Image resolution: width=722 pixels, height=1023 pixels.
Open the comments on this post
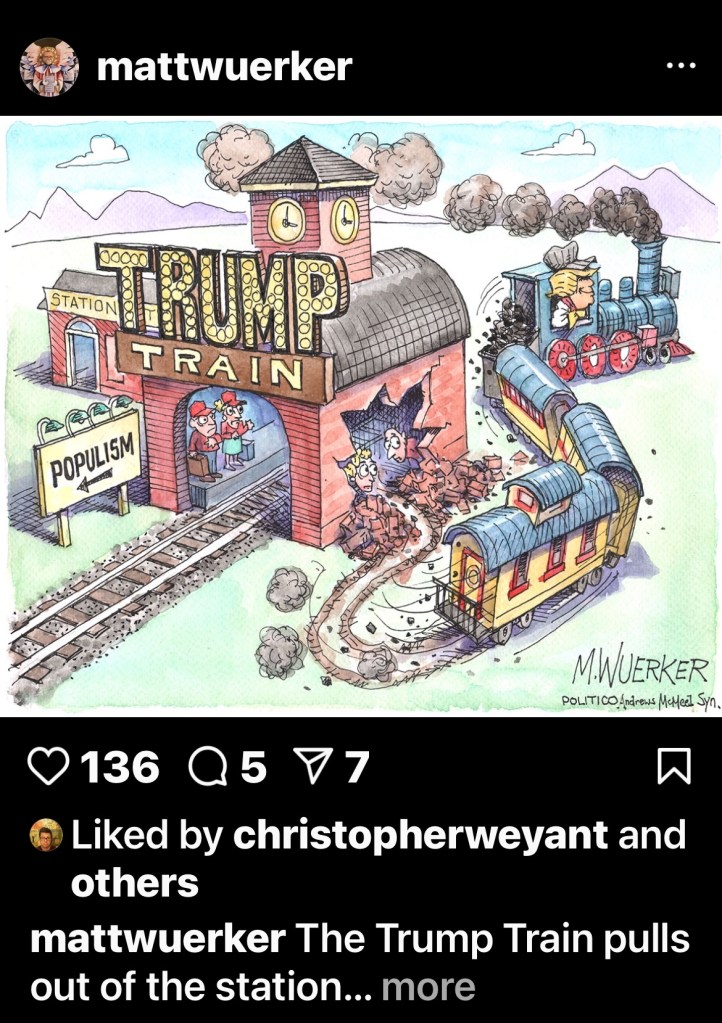point(207,767)
